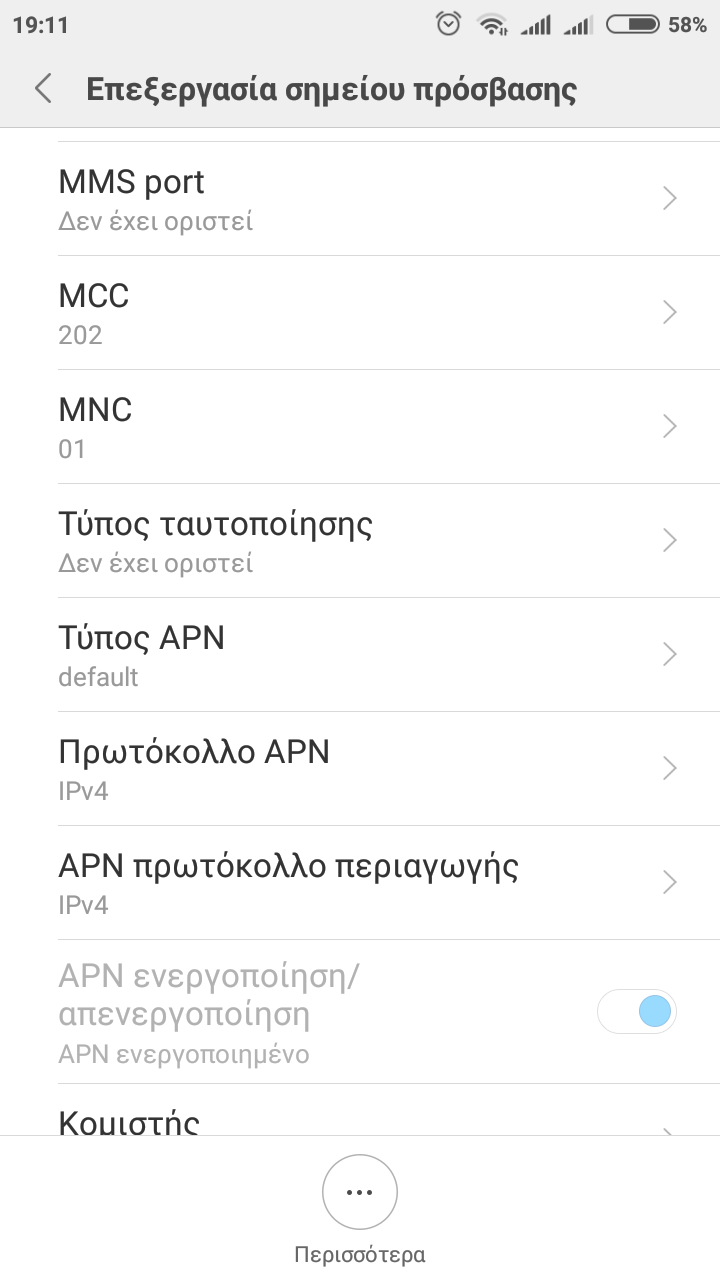The image size is (720, 1280).
Task: Edit the MNC value
Action: (x=360, y=427)
